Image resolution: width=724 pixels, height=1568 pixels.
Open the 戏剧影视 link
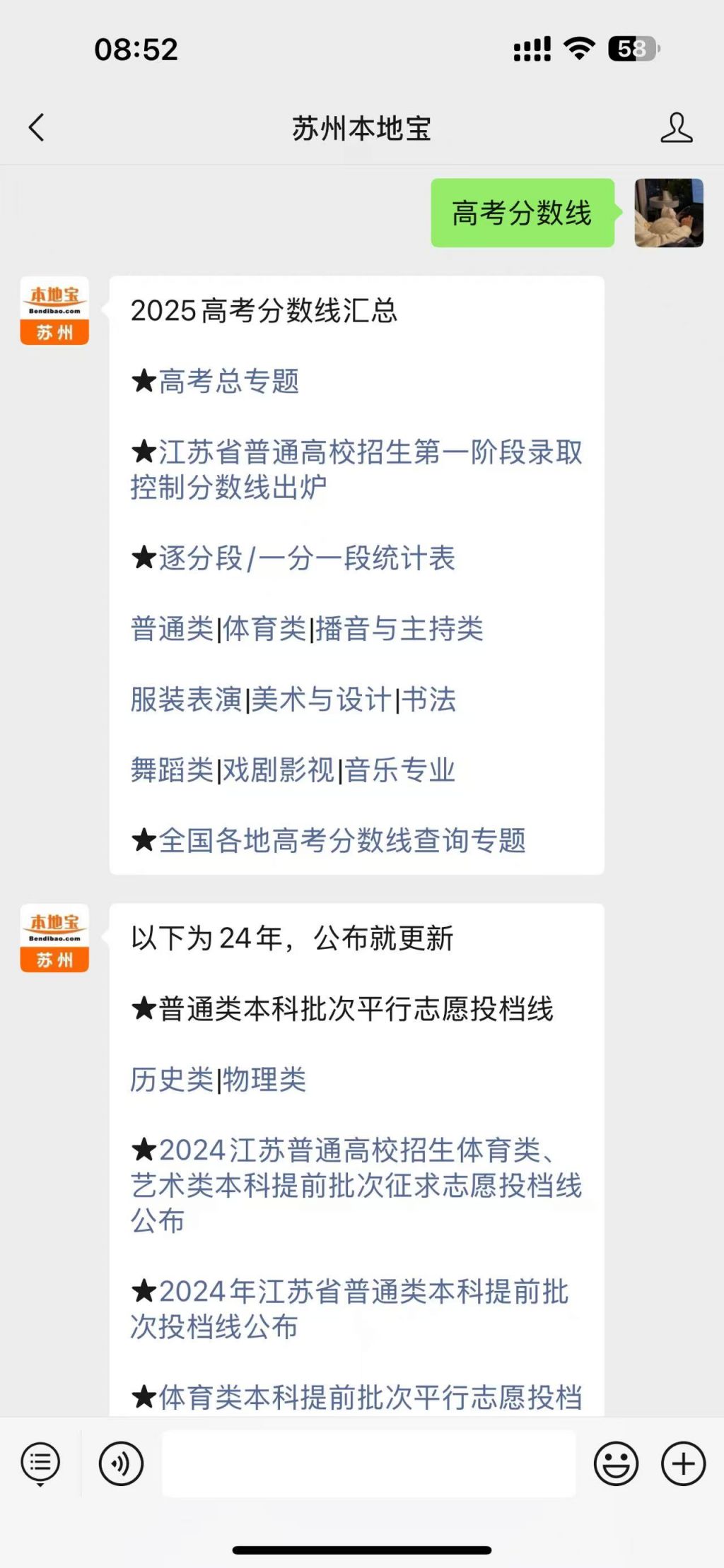pyautogui.click(x=279, y=770)
